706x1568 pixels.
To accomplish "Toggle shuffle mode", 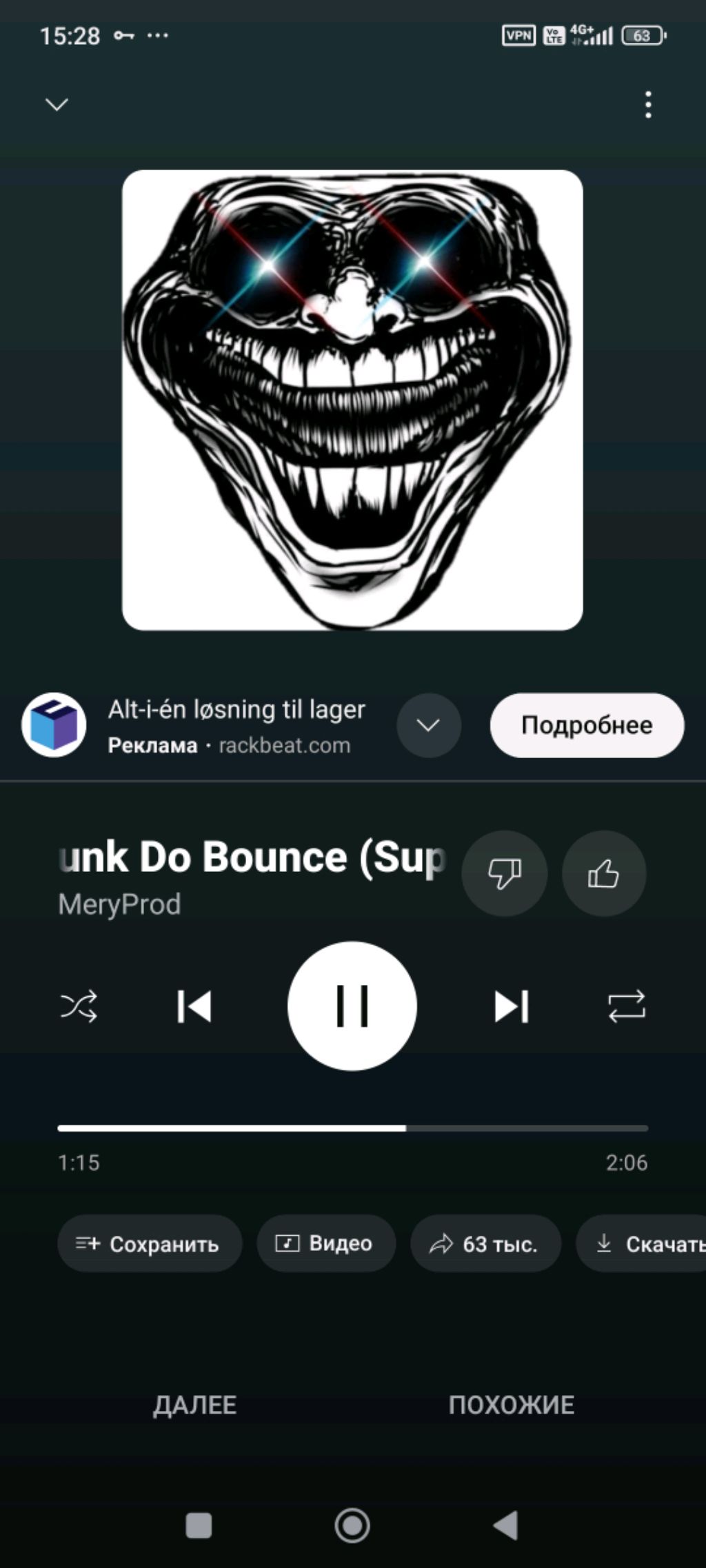I will (79, 1006).
